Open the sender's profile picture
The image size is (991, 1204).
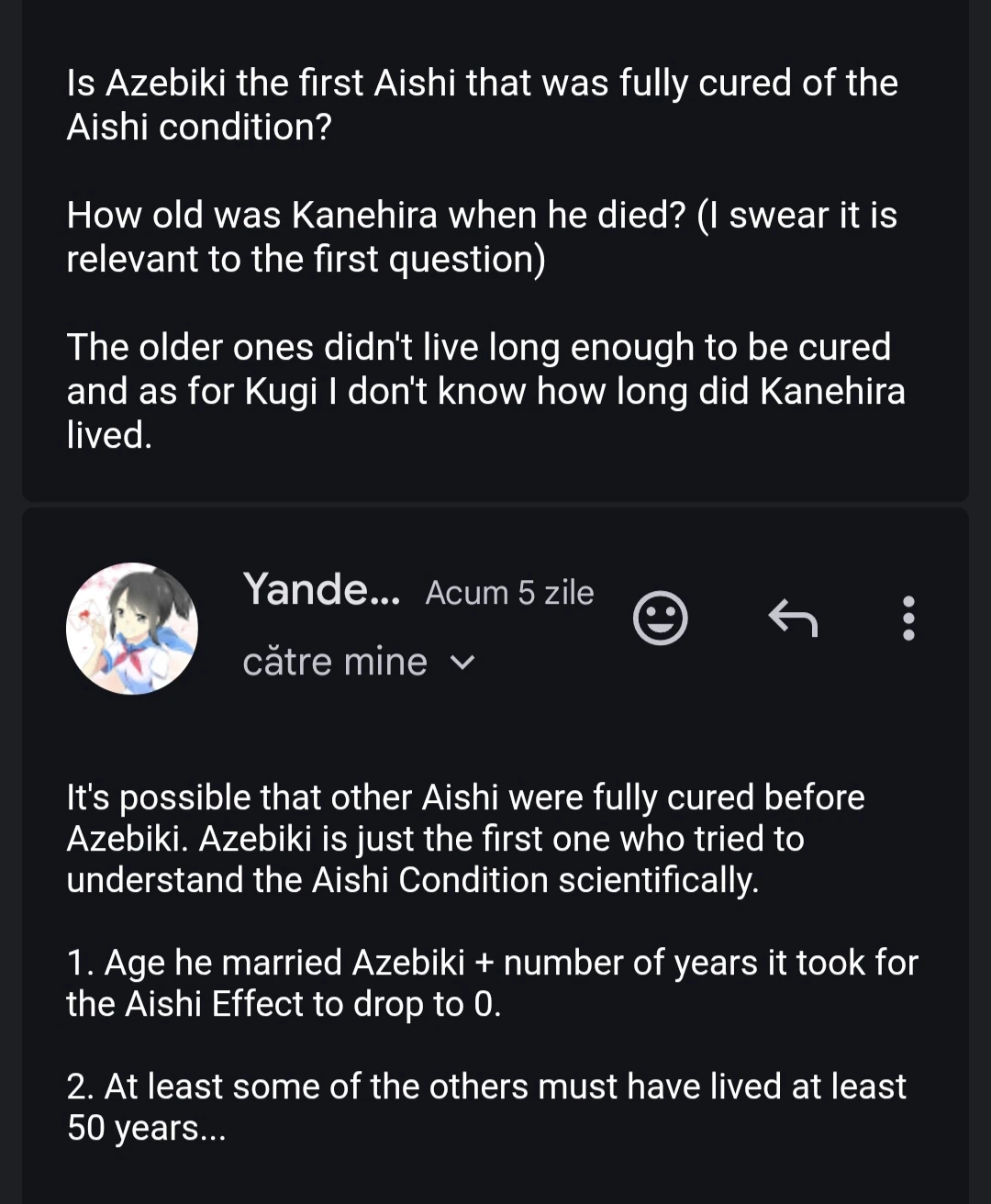[x=132, y=629]
